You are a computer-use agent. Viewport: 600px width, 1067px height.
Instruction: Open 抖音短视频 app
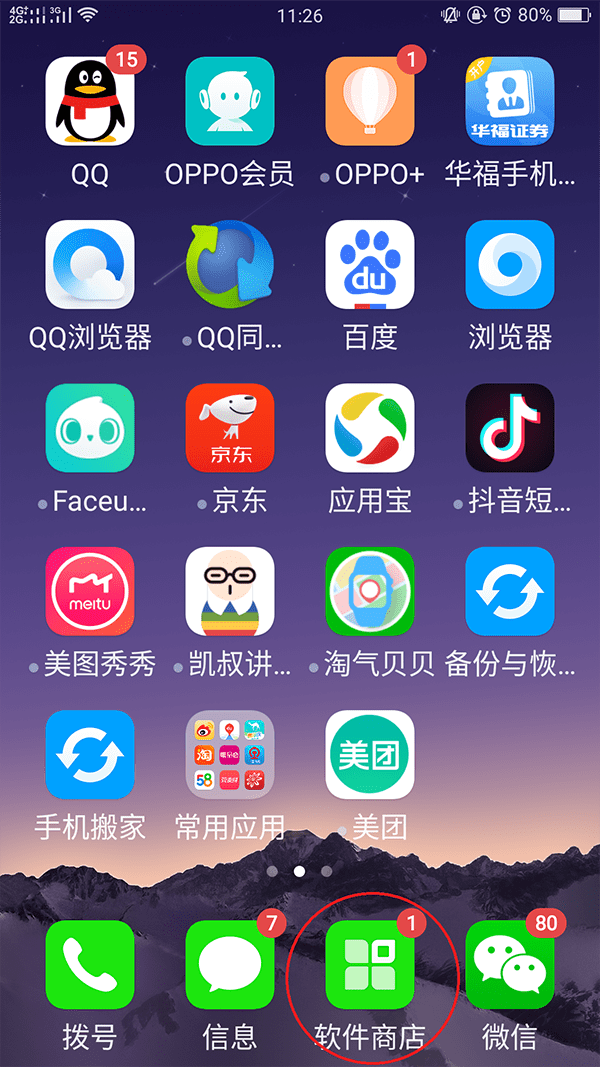click(510, 428)
